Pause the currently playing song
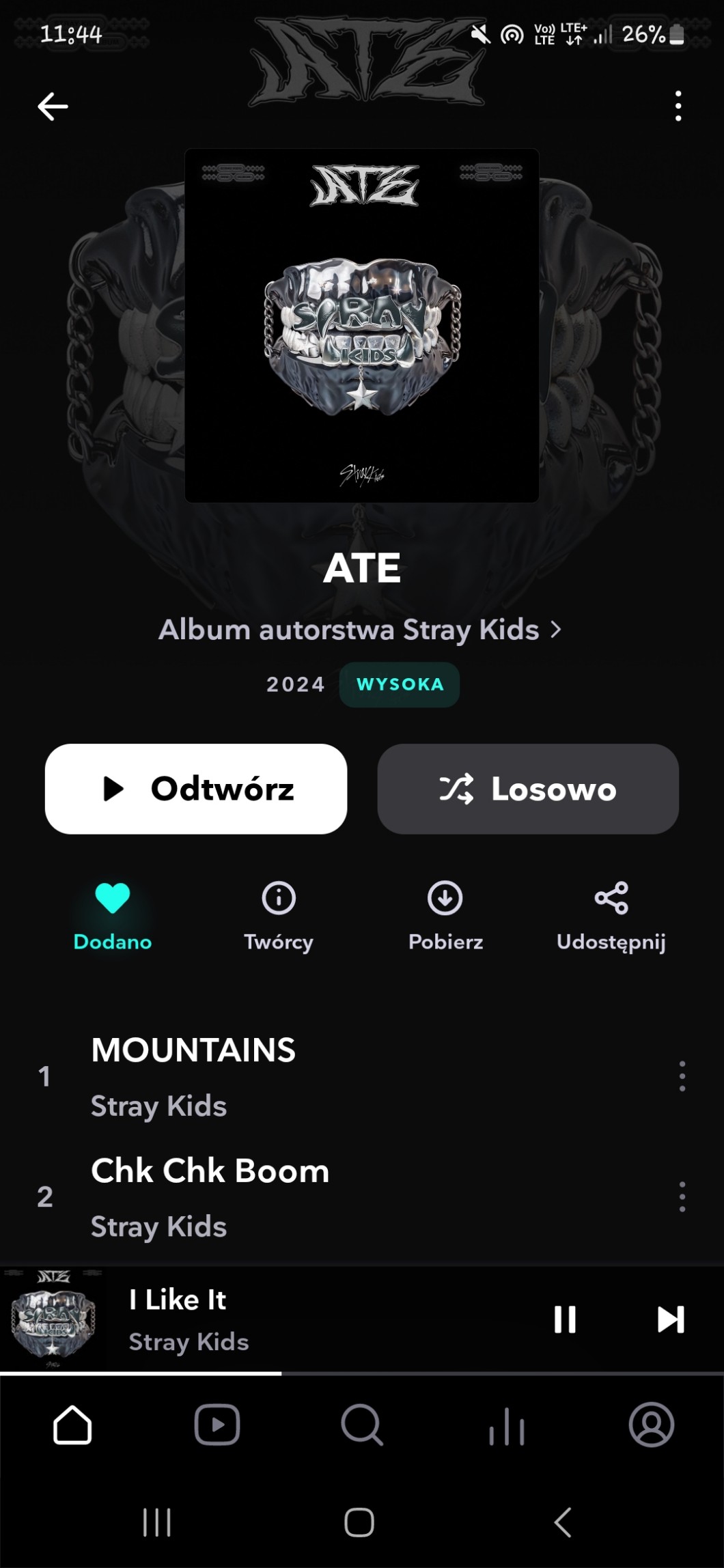The width and height of the screenshot is (724, 1568). (x=565, y=1319)
